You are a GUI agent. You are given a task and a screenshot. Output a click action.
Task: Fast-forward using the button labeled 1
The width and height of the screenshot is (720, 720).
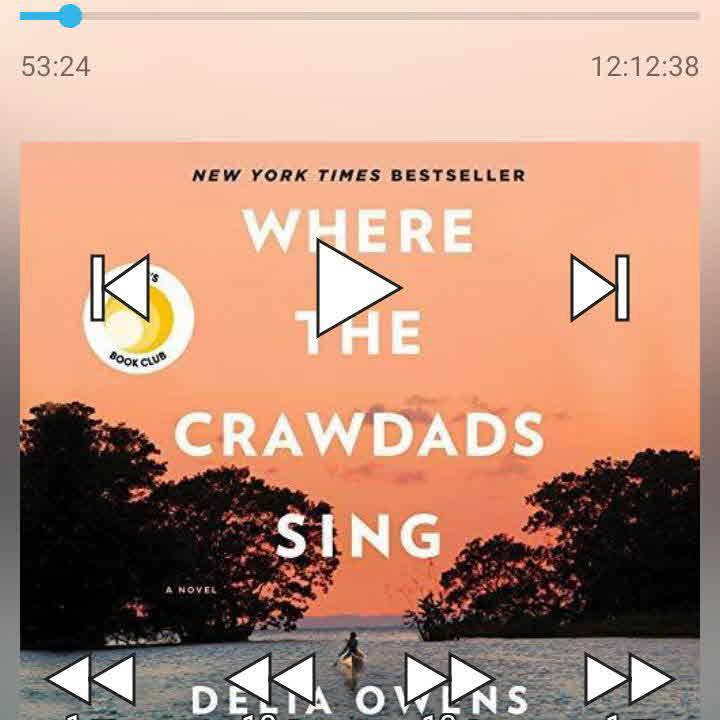[628, 680]
